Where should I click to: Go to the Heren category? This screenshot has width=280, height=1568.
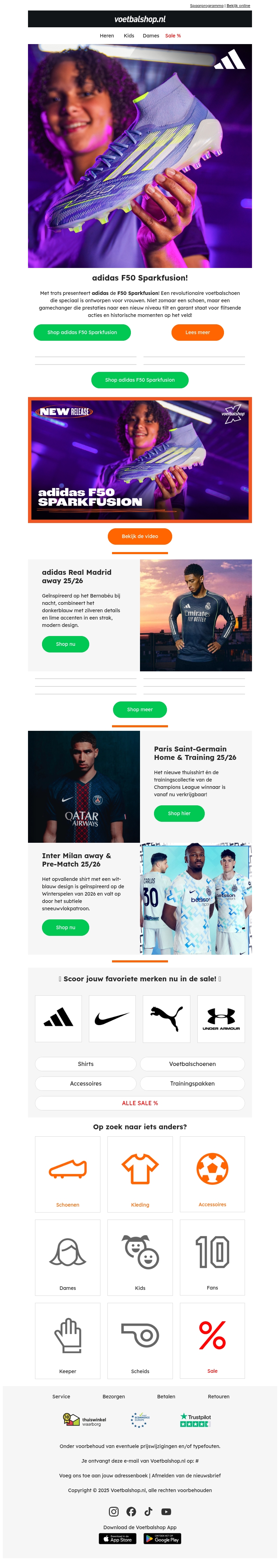click(x=106, y=36)
